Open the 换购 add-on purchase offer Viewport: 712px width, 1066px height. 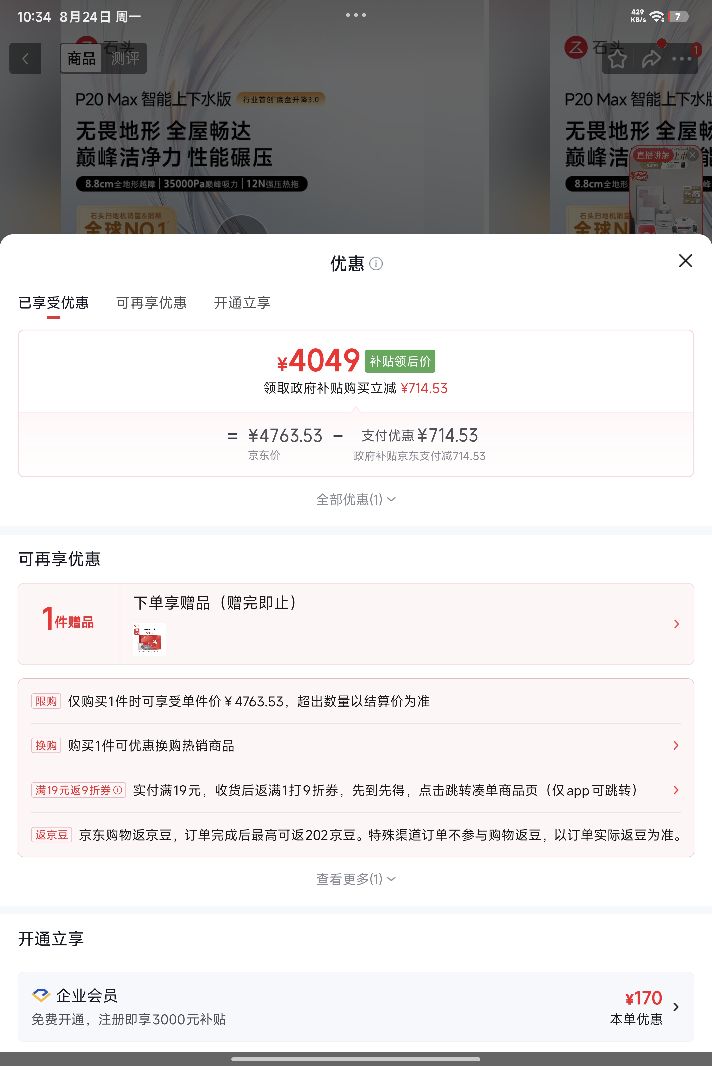(356, 746)
